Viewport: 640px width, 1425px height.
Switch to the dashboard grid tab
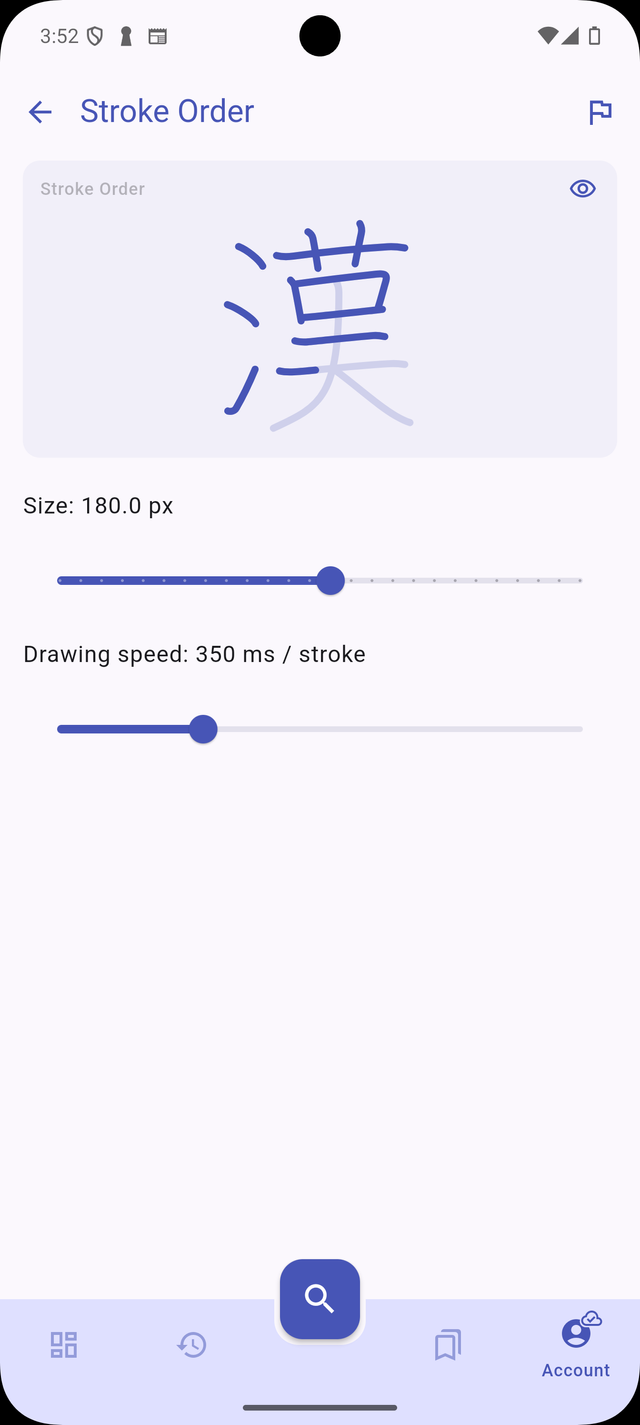(x=64, y=1345)
